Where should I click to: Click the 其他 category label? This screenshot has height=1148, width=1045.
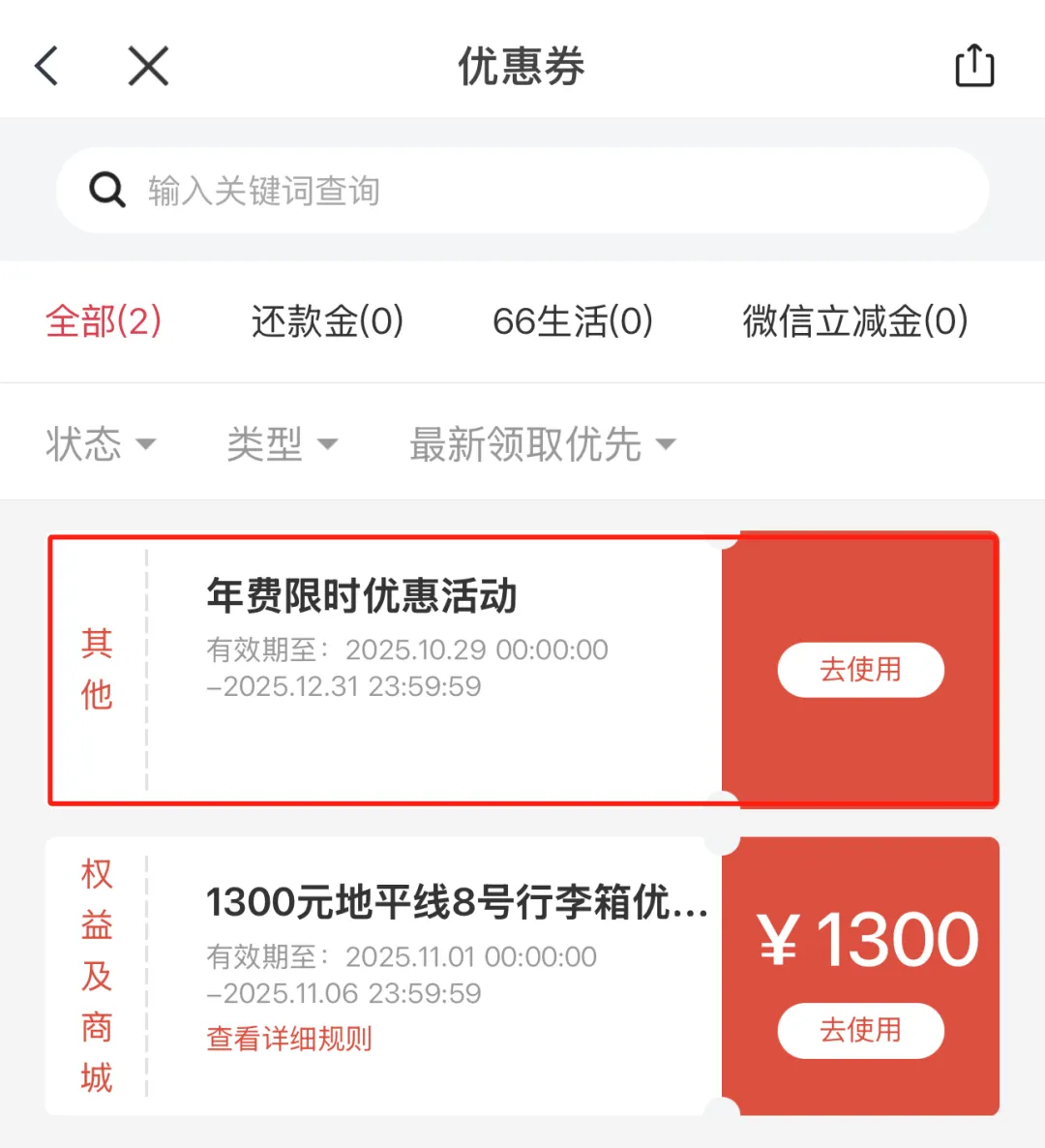[x=95, y=669]
